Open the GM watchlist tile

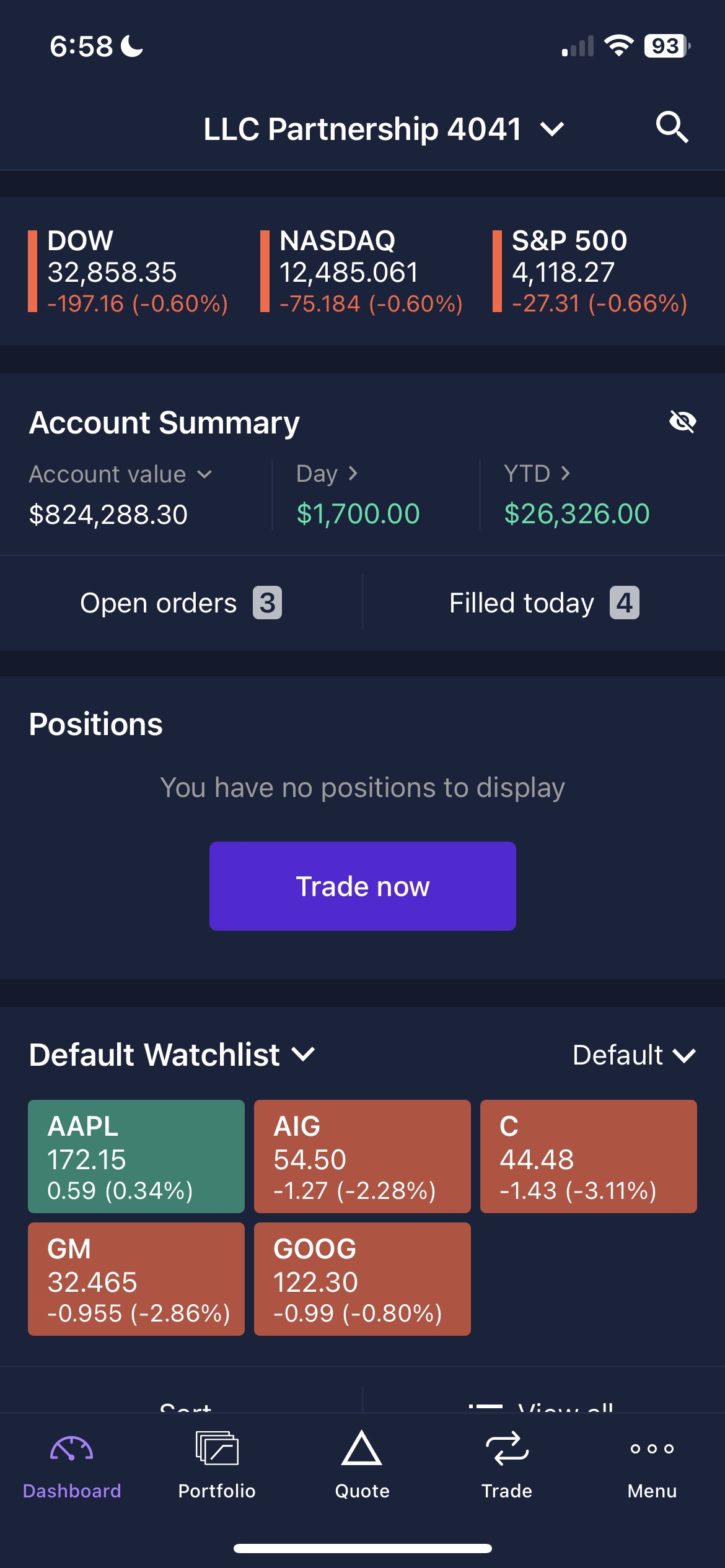point(136,1279)
